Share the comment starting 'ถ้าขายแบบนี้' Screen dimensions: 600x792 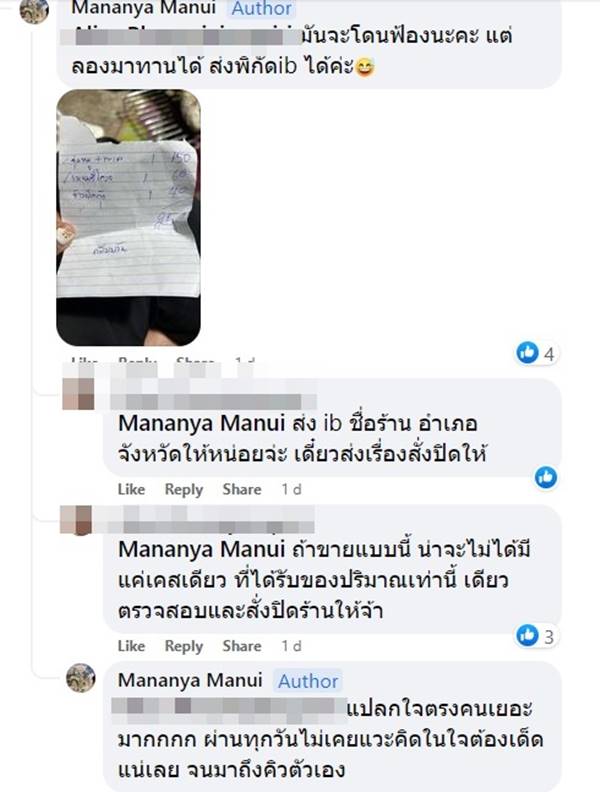pos(242,646)
